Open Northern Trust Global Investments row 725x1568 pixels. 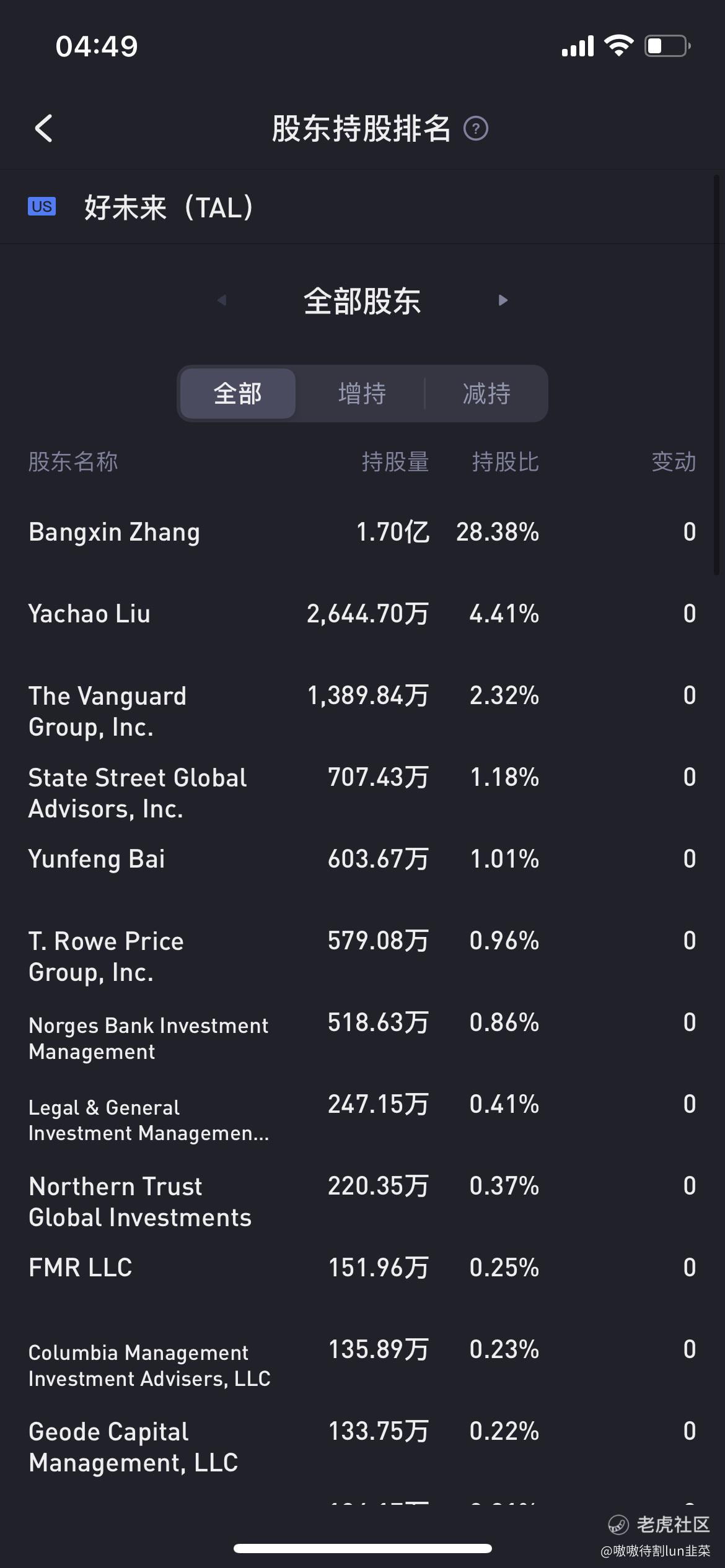(x=362, y=1201)
